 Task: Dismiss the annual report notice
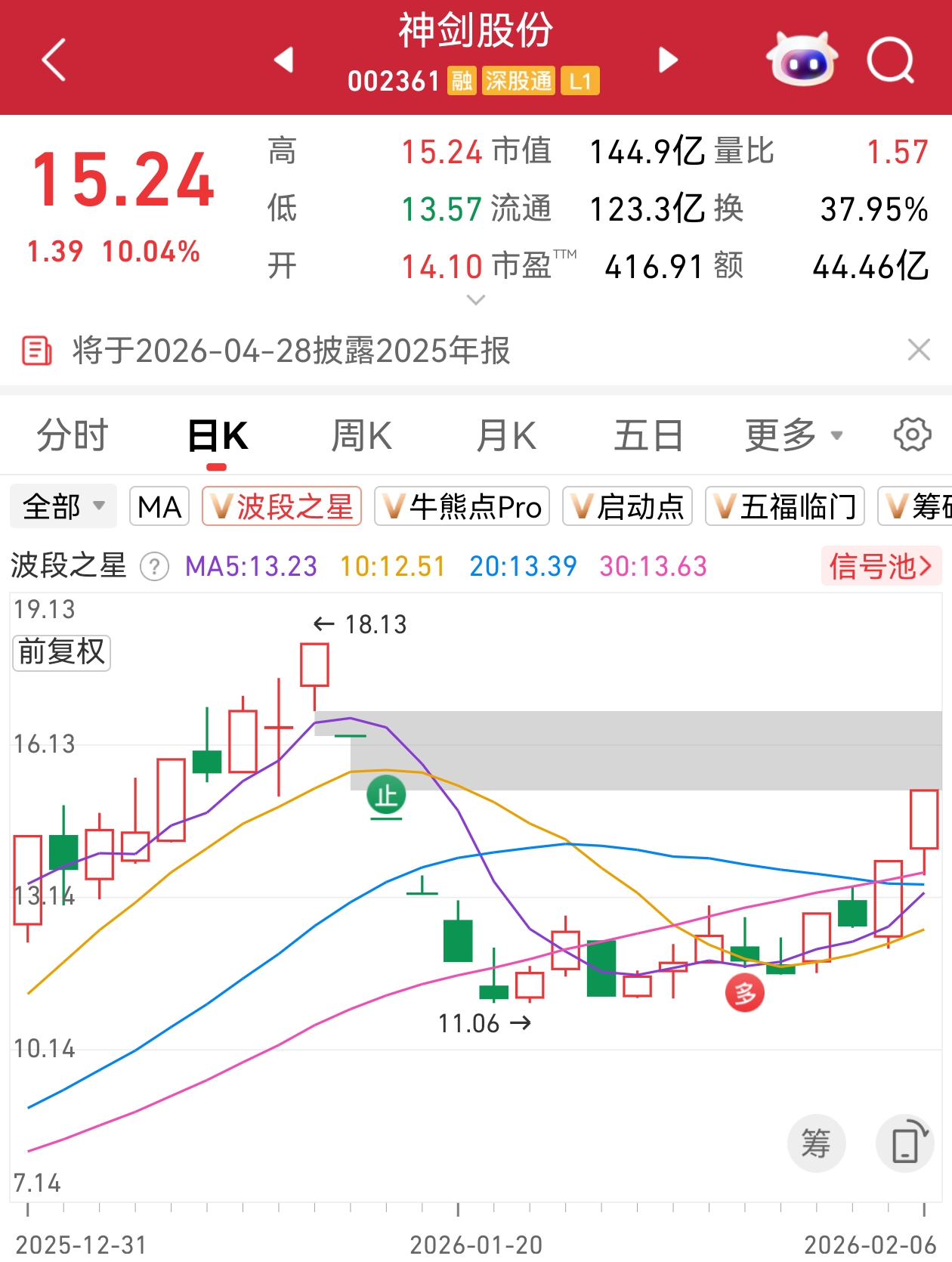[x=919, y=350]
